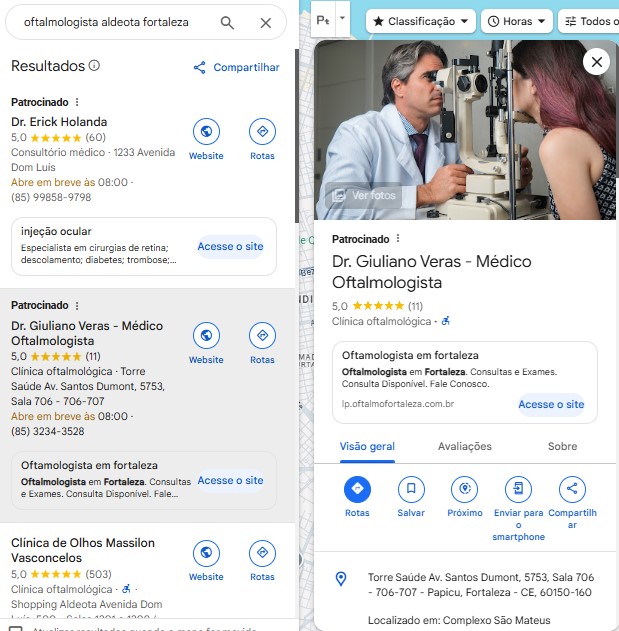Expand the Classificação filter chip
Viewport: 619px width, 631px height.
point(421,21)
